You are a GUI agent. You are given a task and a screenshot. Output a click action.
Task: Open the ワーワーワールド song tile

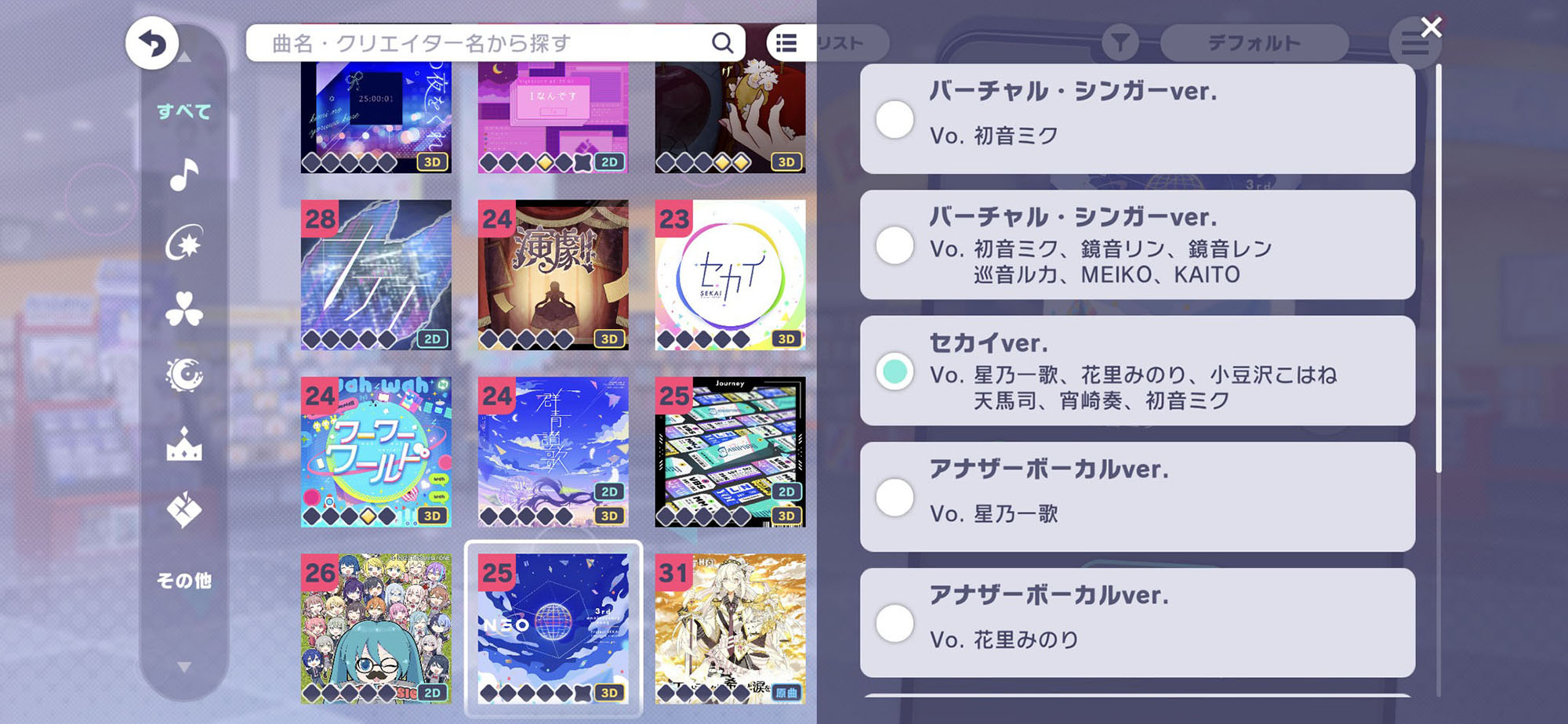pyautogui.click(x=376, y=451)
